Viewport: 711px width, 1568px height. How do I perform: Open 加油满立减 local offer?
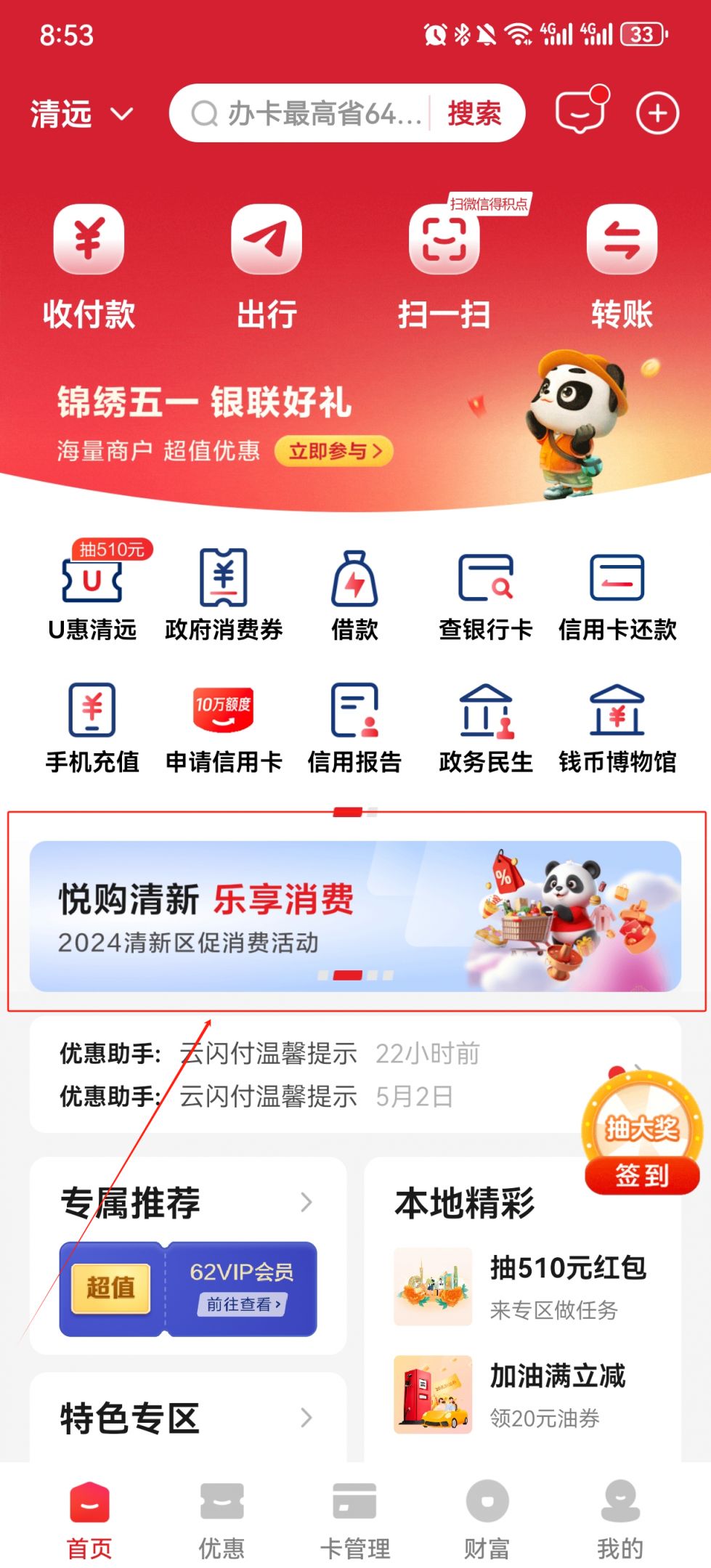click(x=520, y=1394)
